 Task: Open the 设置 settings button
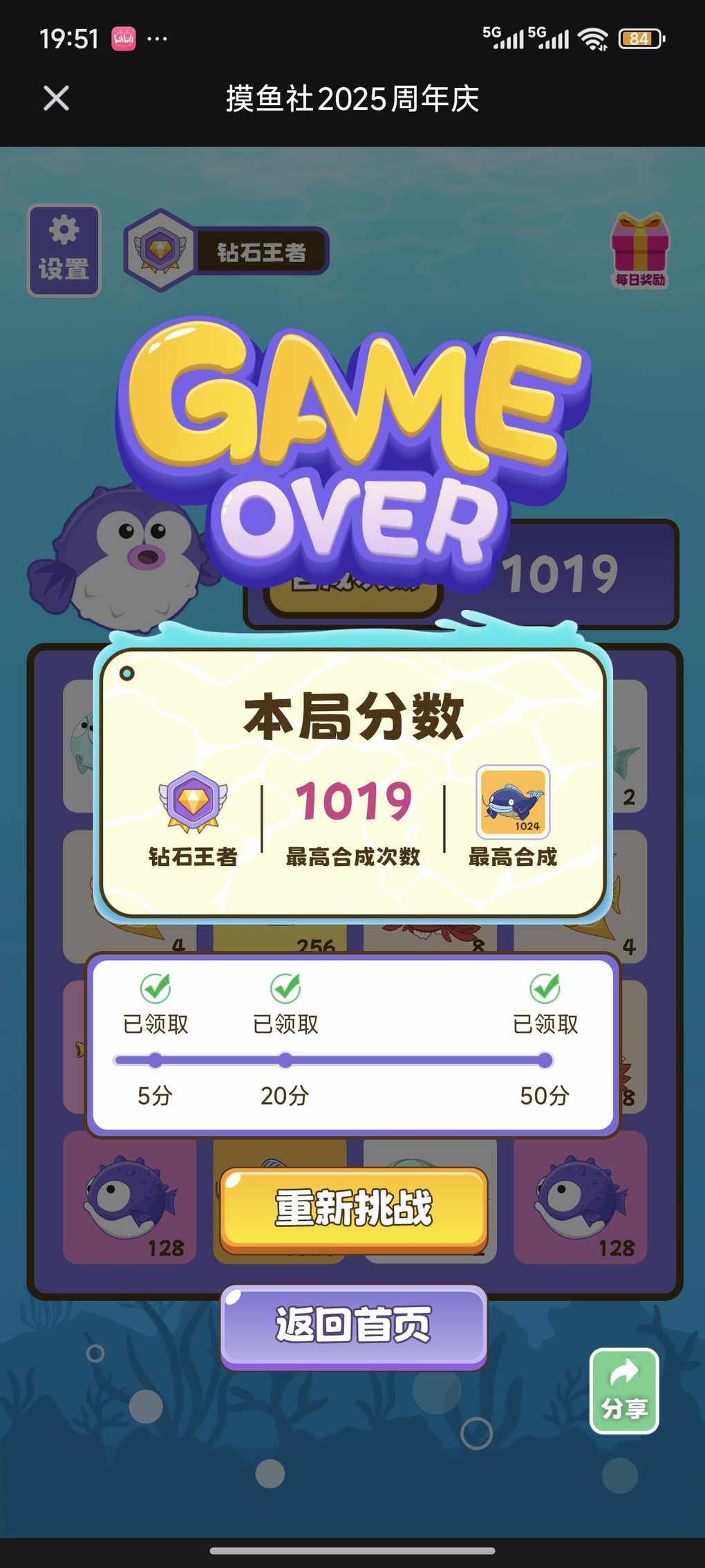(64, 250)
